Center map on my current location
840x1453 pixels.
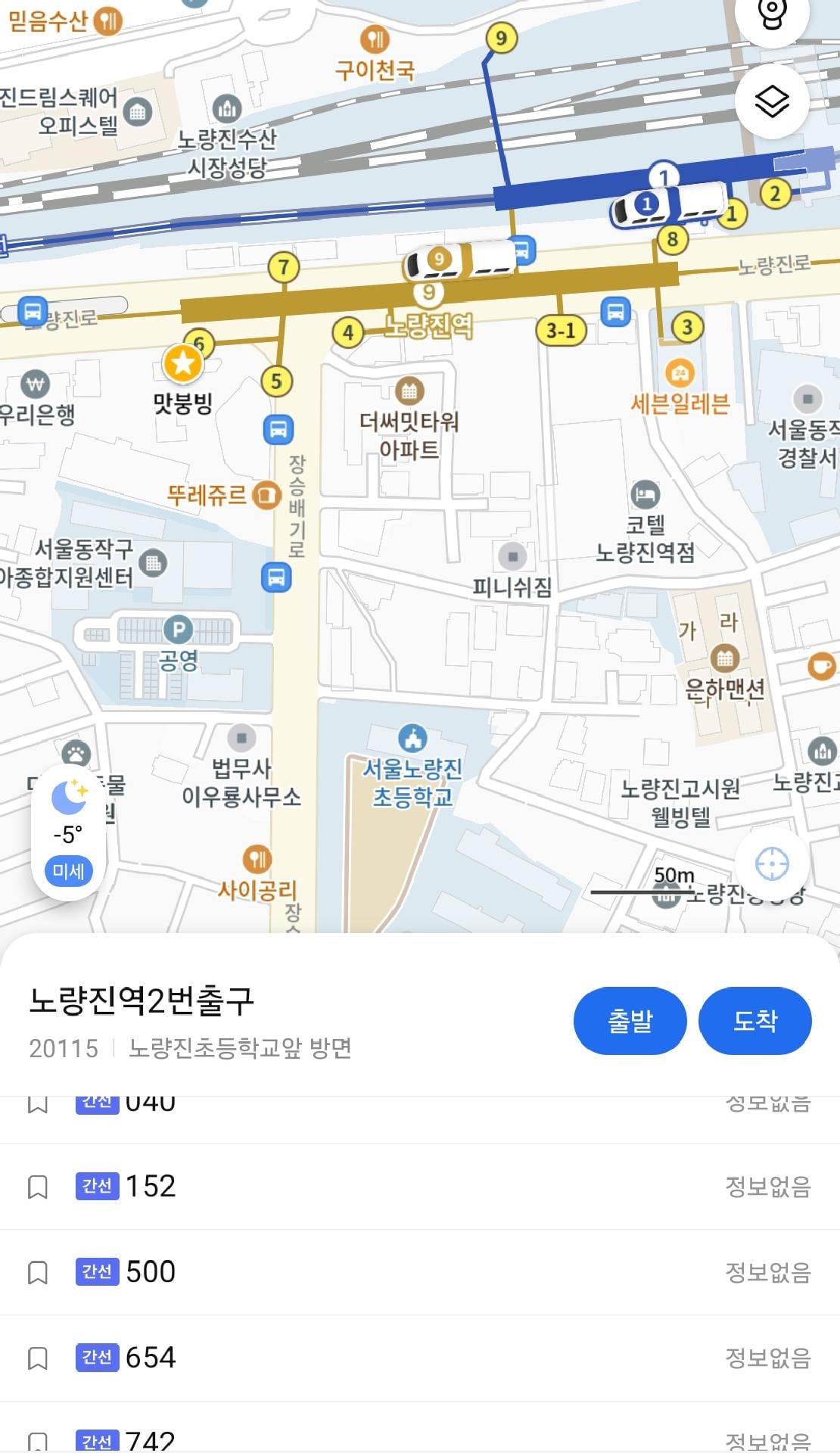pos(772,863)
